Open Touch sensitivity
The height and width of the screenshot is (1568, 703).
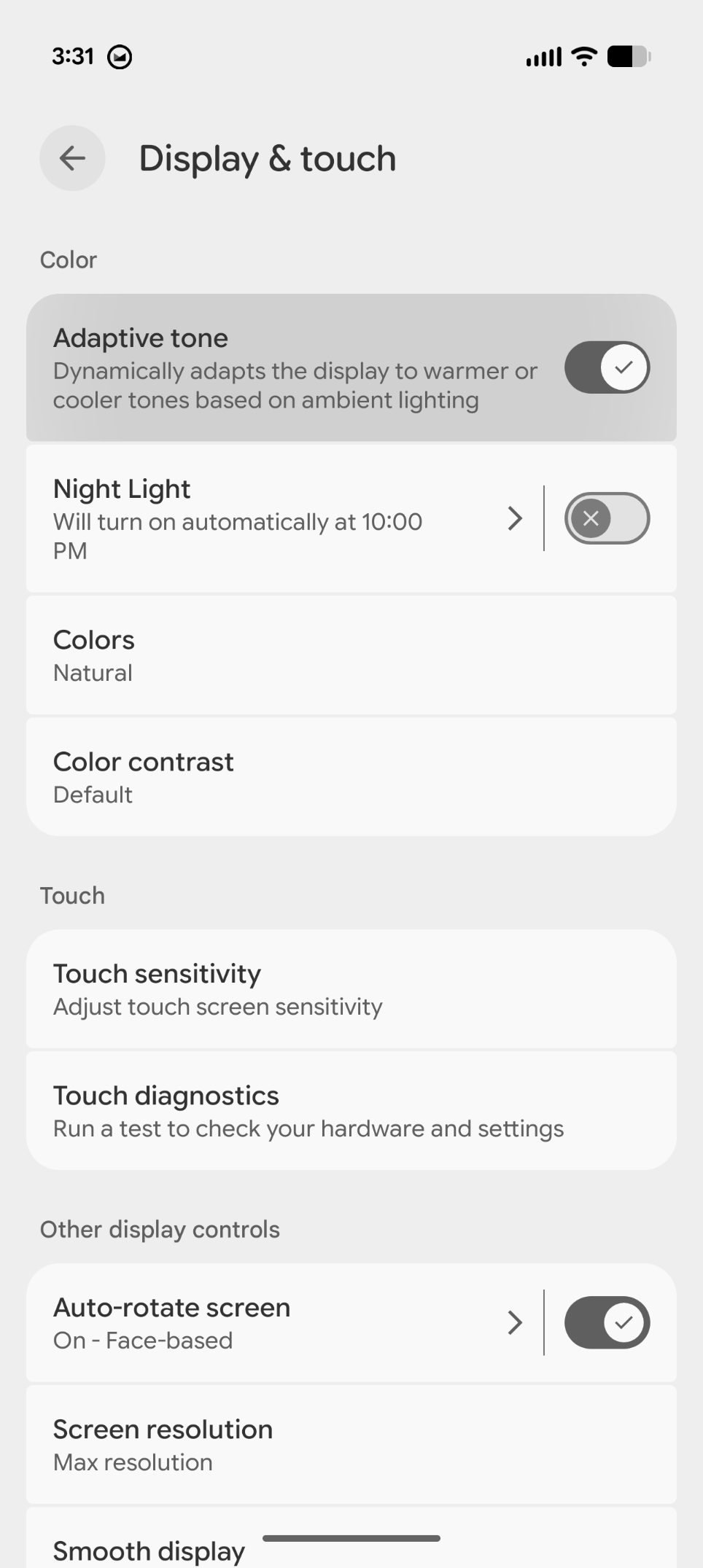[351, 988]
